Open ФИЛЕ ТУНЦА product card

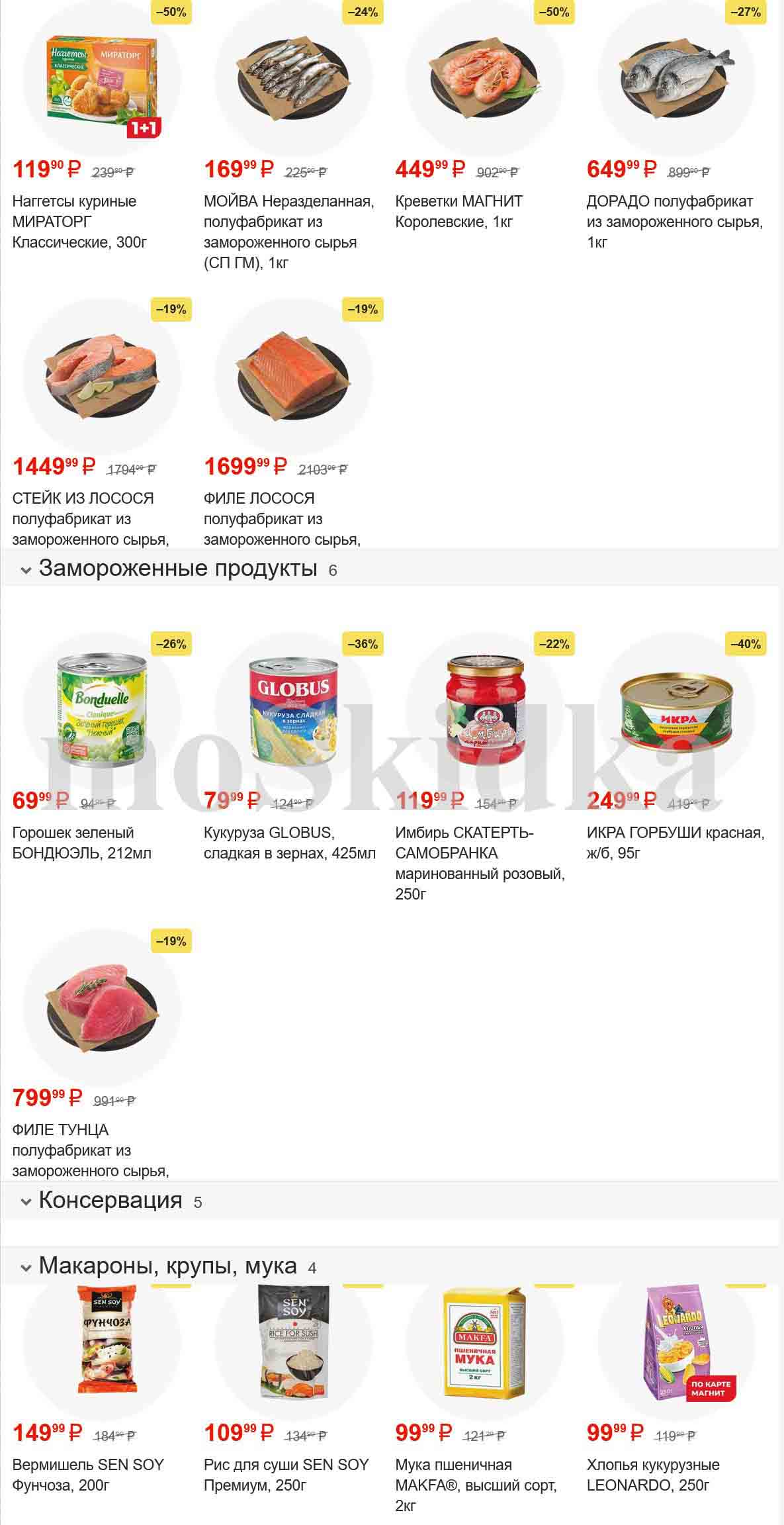tap(102, 1007)
